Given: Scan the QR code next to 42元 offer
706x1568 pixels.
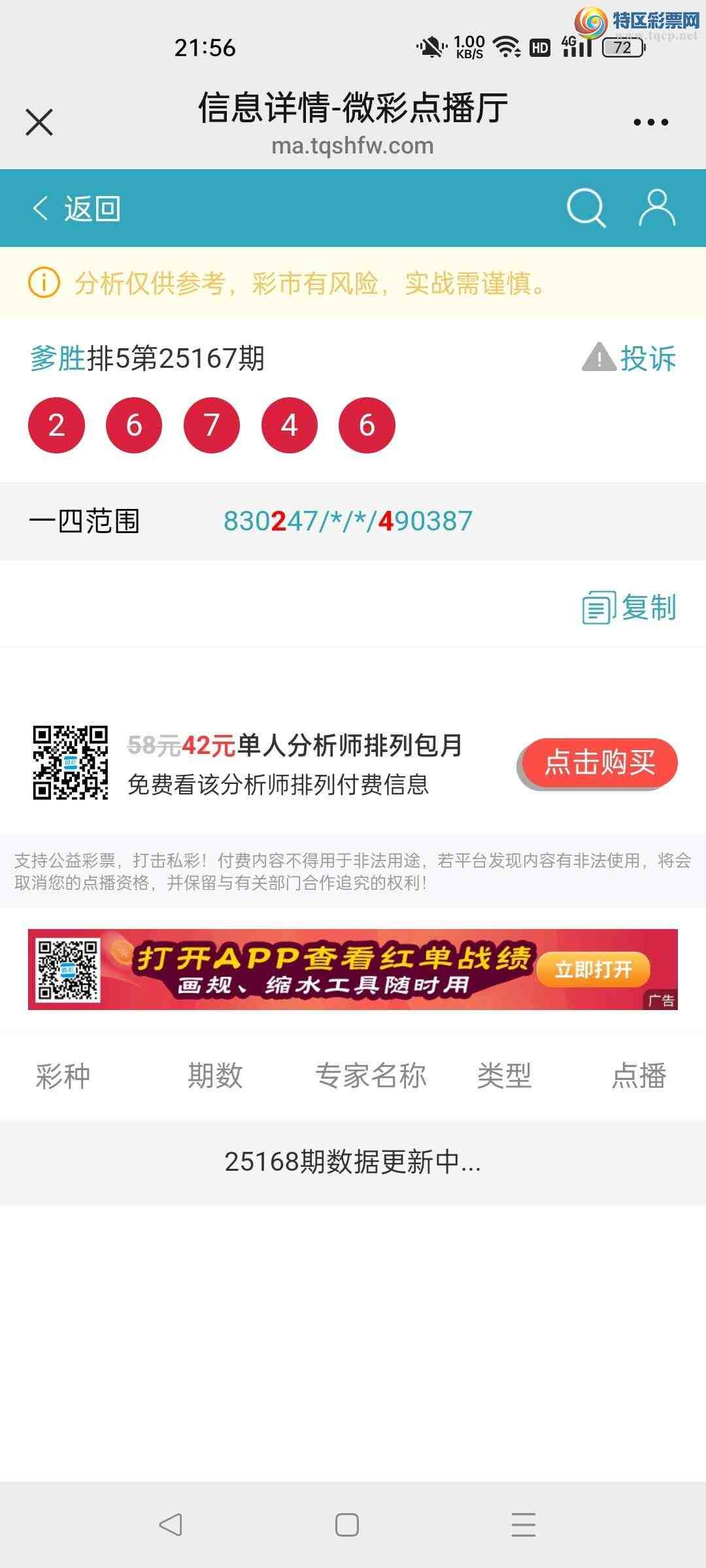Looking at the screenshot, I should click(72, 764).
